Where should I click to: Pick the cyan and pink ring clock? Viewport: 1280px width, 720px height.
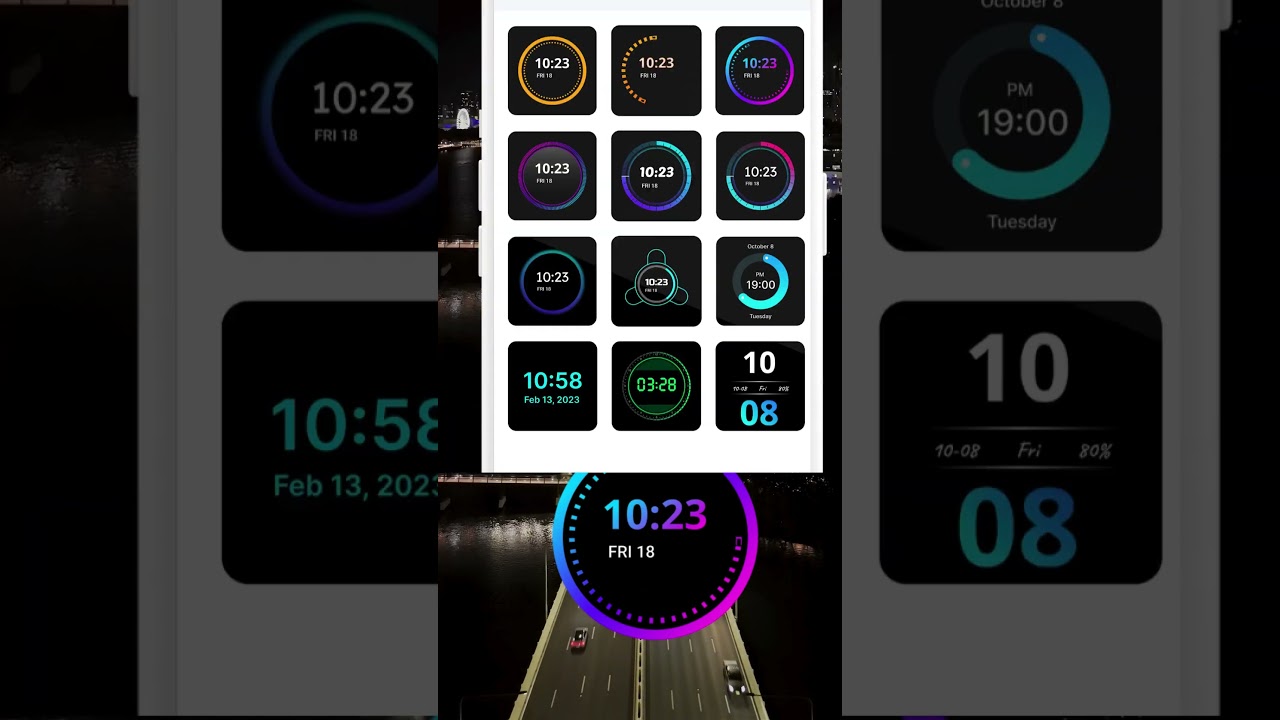(760, 176)
